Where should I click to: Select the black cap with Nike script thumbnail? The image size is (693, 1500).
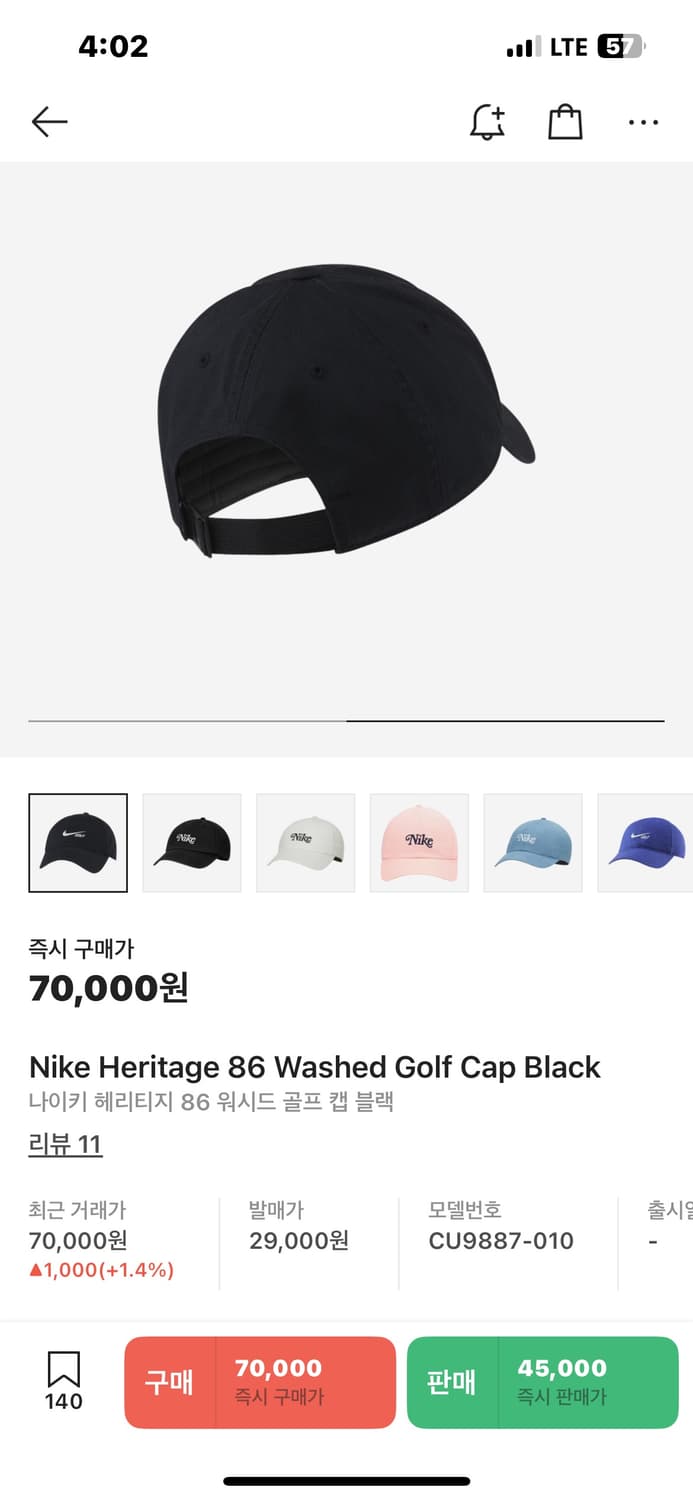point(192,842)
